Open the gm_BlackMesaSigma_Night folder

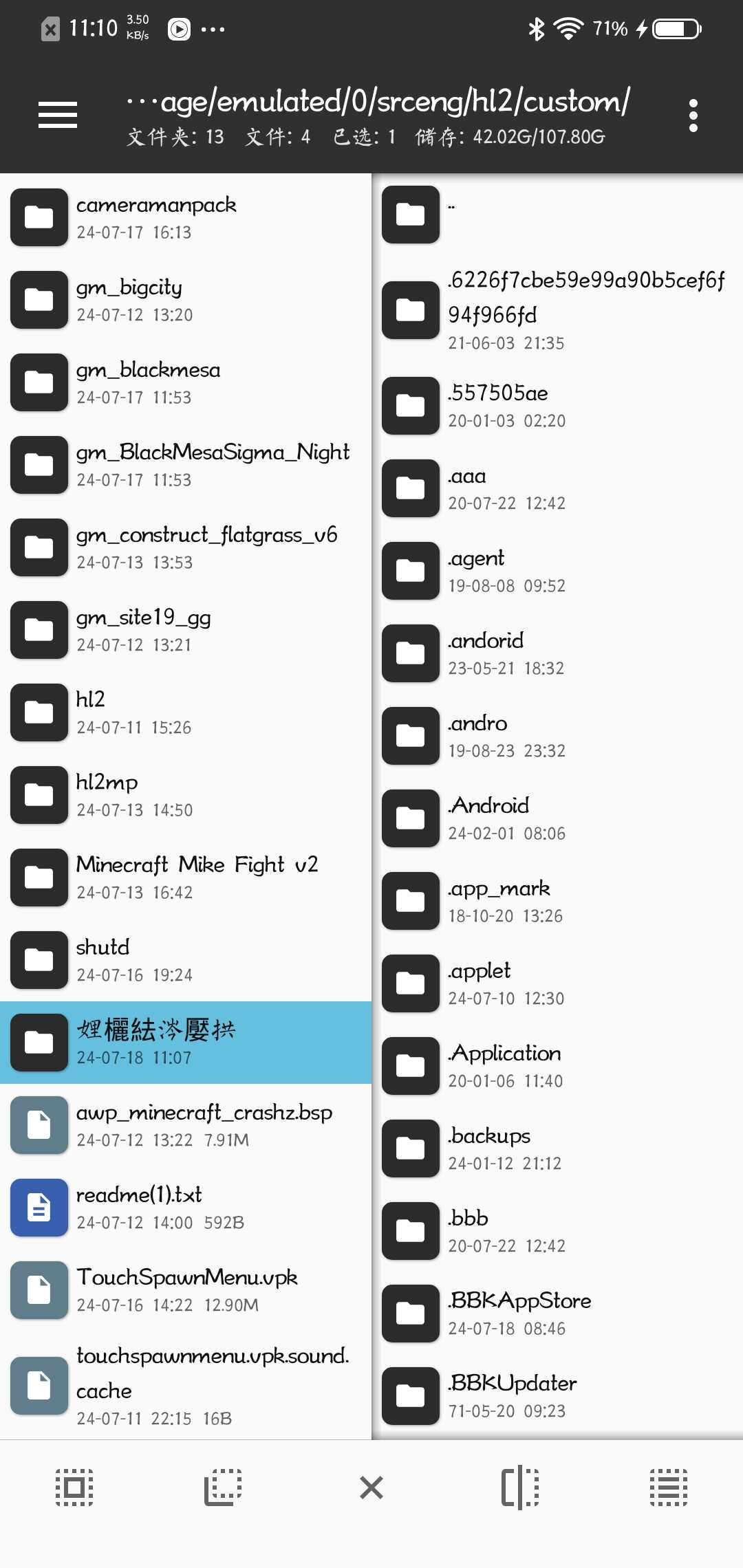point(186,465)
